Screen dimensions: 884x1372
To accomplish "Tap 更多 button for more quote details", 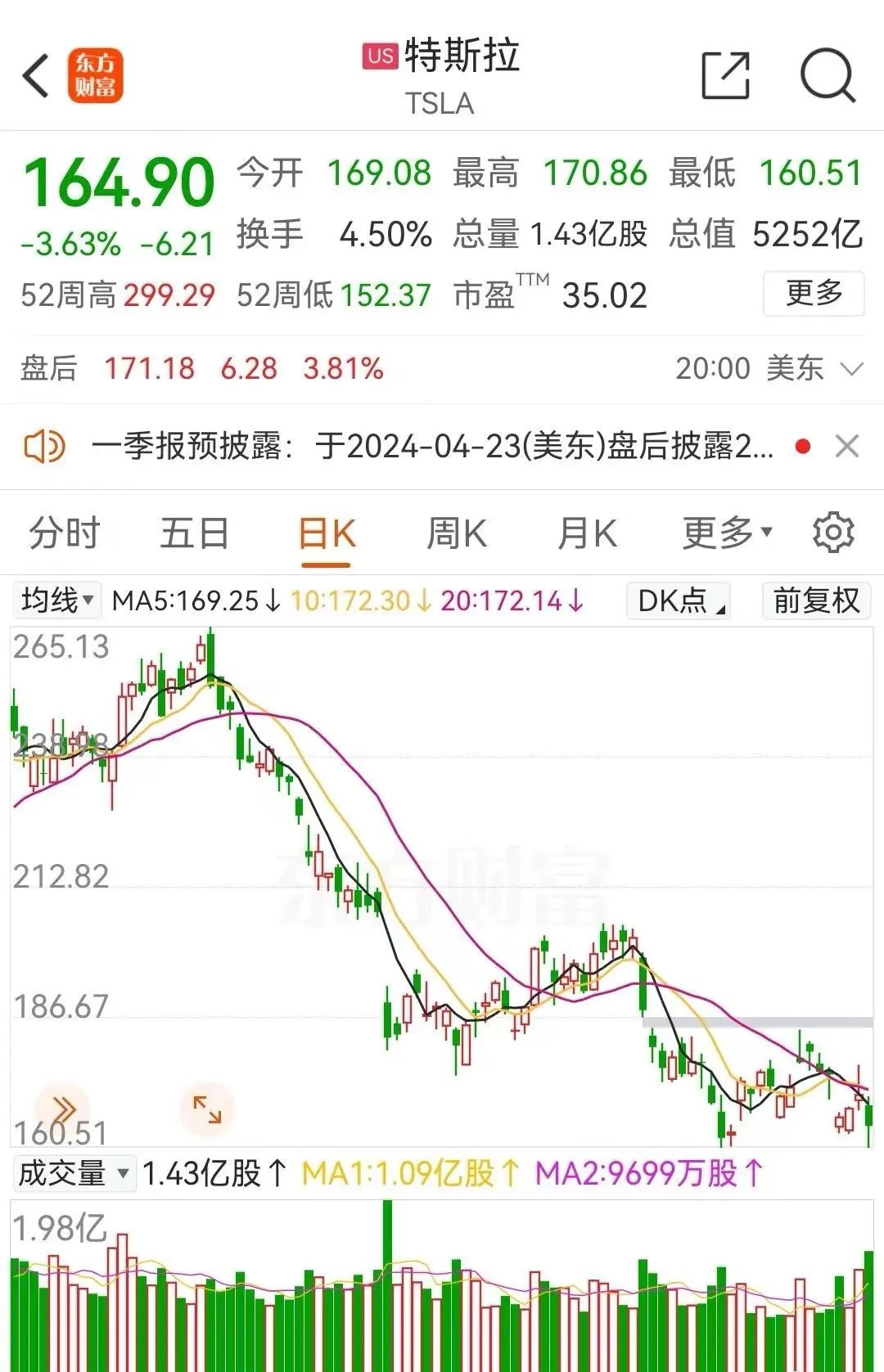I will [x=814, y=293].
